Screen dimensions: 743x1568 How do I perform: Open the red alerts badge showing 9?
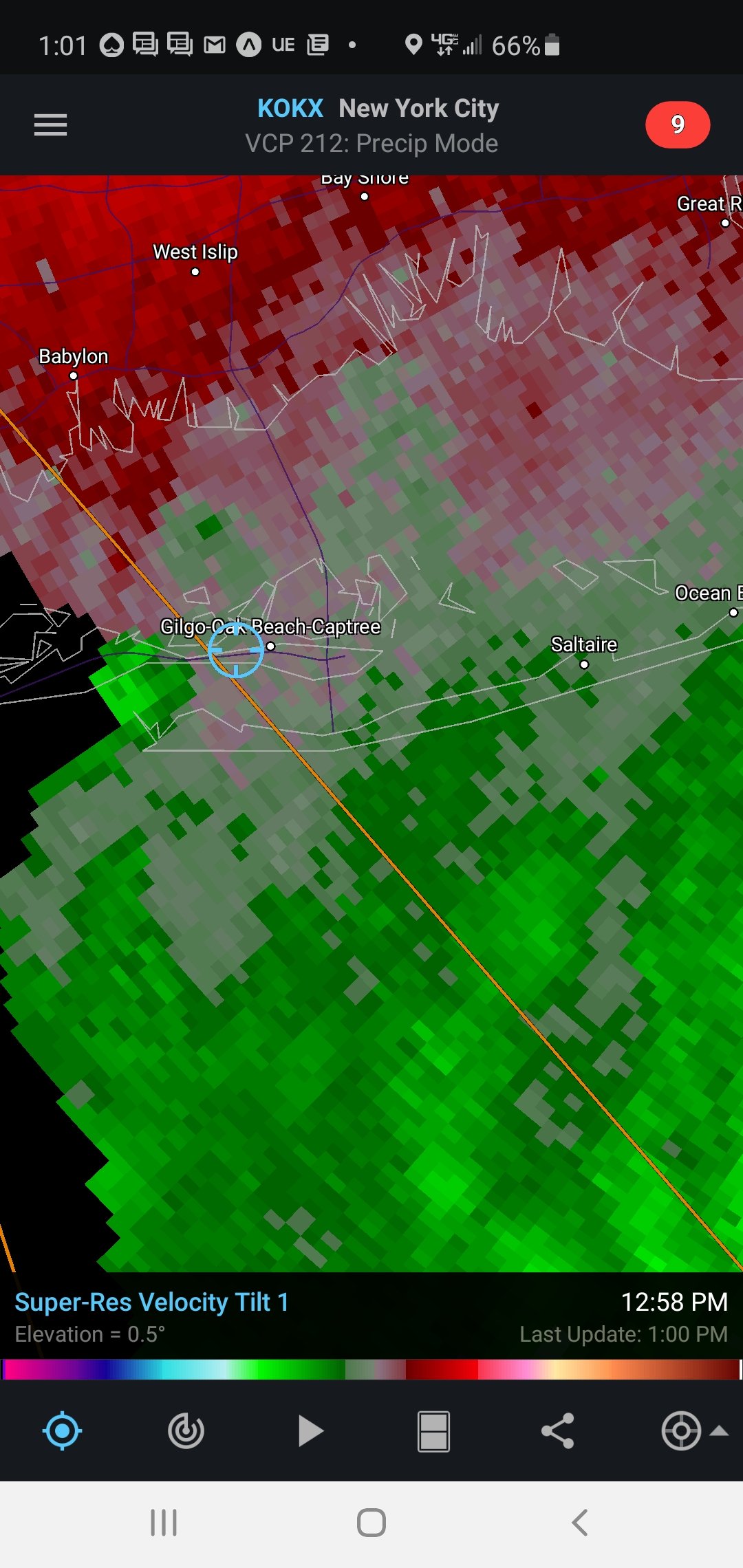point(678,124)
